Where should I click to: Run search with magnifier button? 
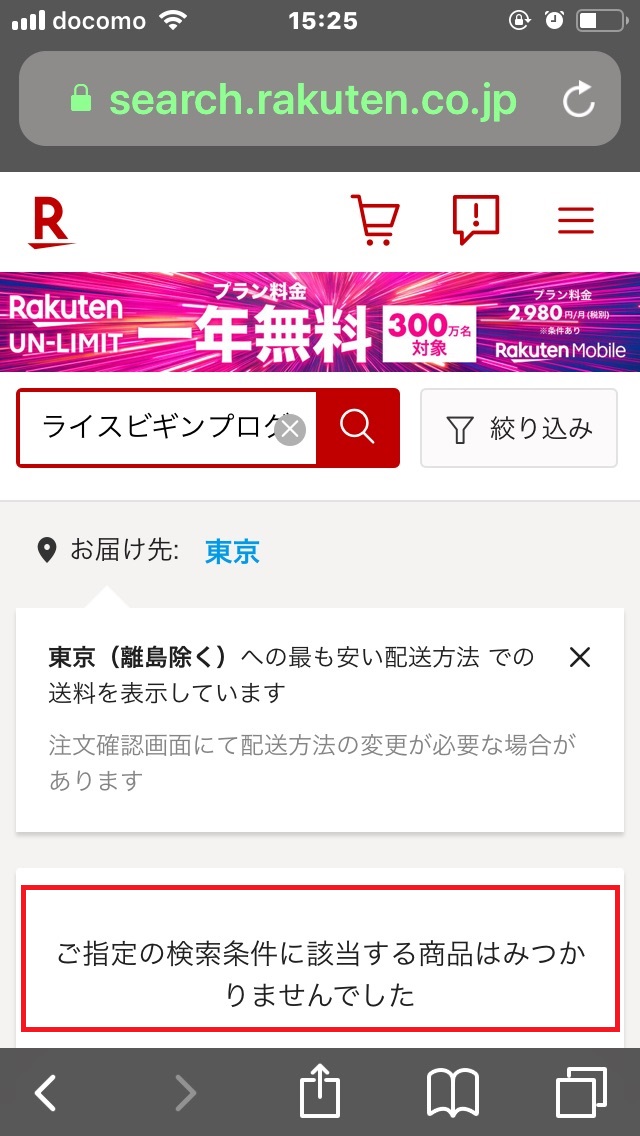357,428
